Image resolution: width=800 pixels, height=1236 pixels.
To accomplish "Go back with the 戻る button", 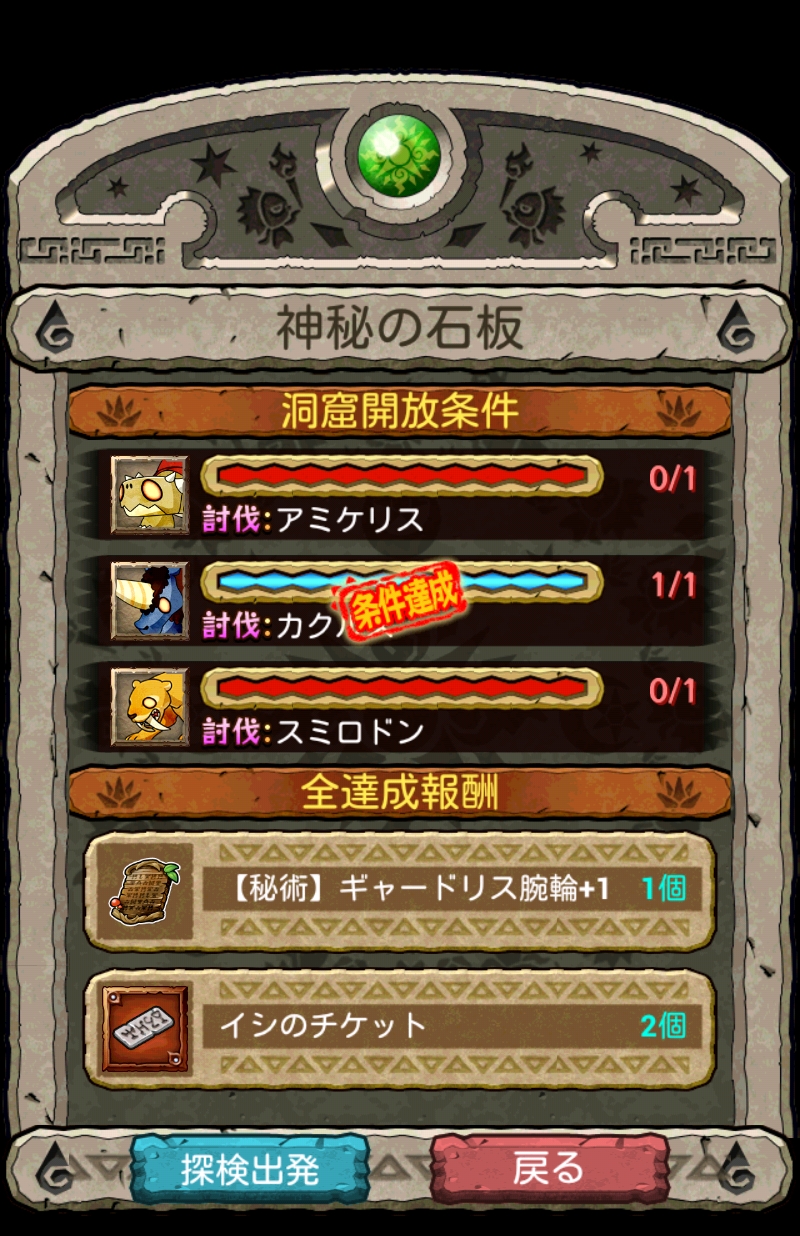I will click(548, 1169).
